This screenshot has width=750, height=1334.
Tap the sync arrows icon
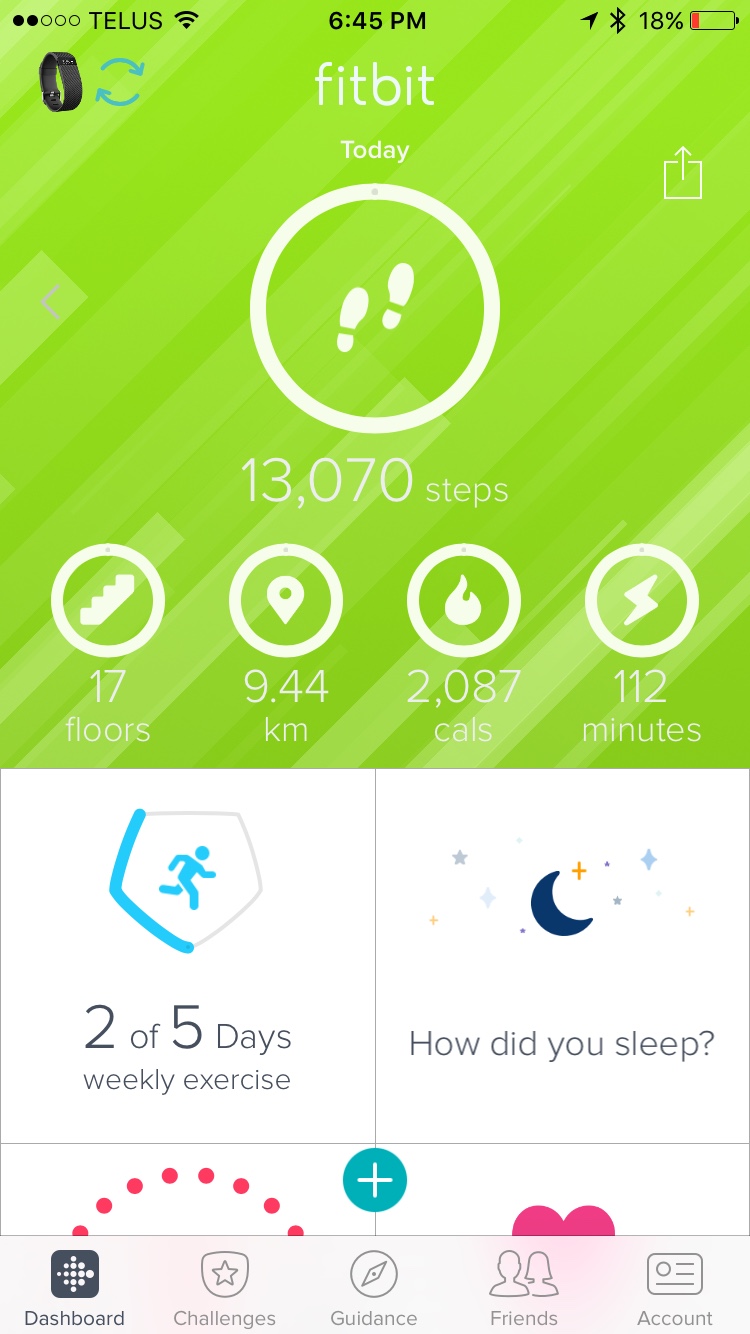(x=120, y=83)
